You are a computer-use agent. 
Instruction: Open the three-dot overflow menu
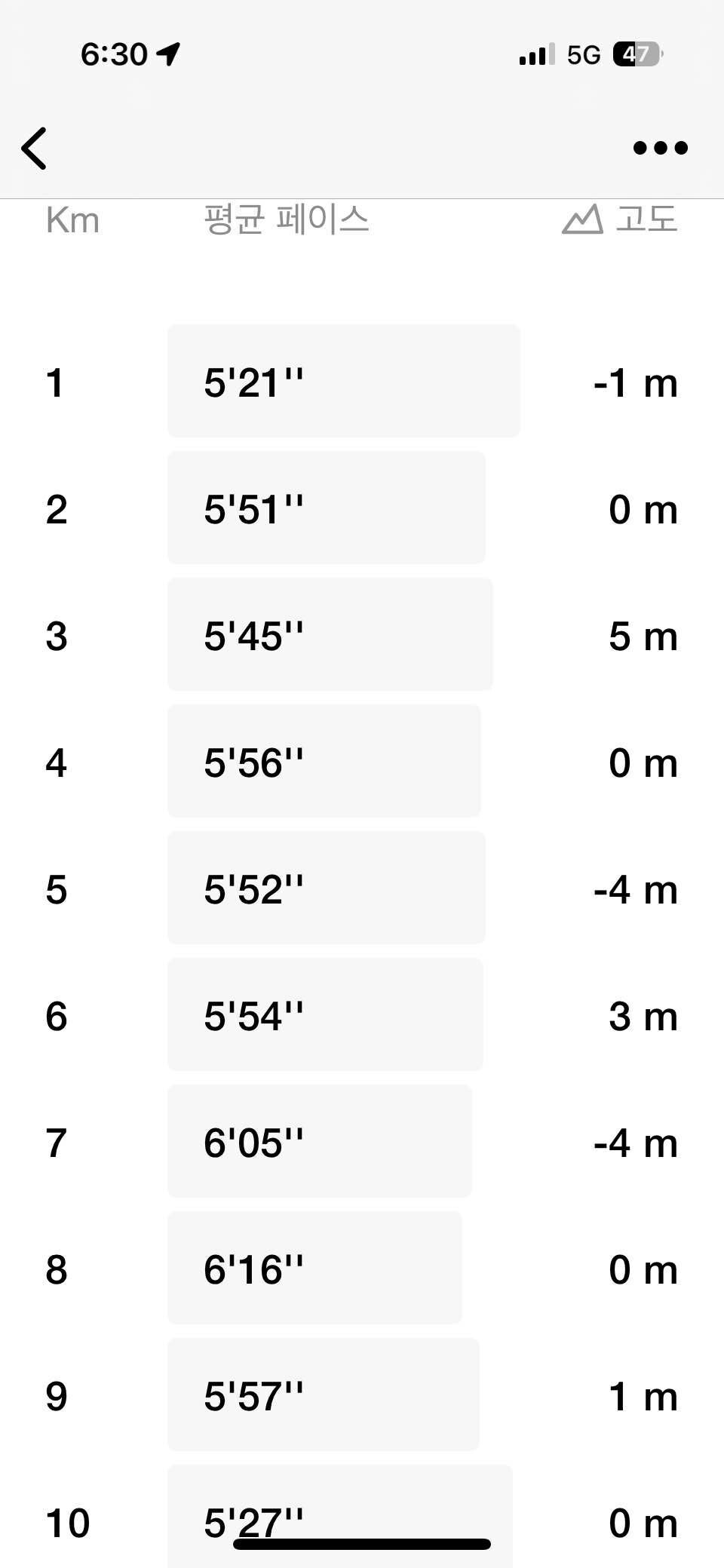(x=660, y=148)
